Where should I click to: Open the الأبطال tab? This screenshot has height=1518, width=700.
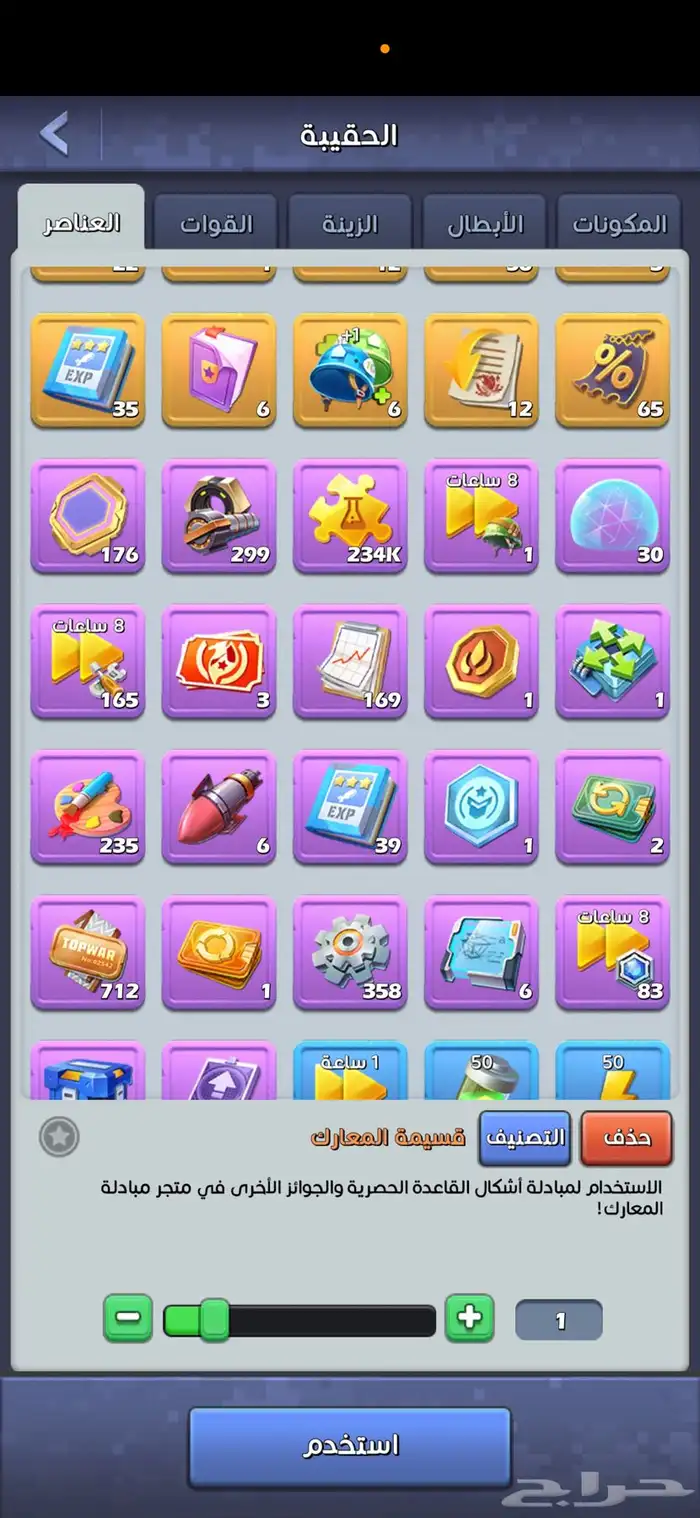point(484,223)
